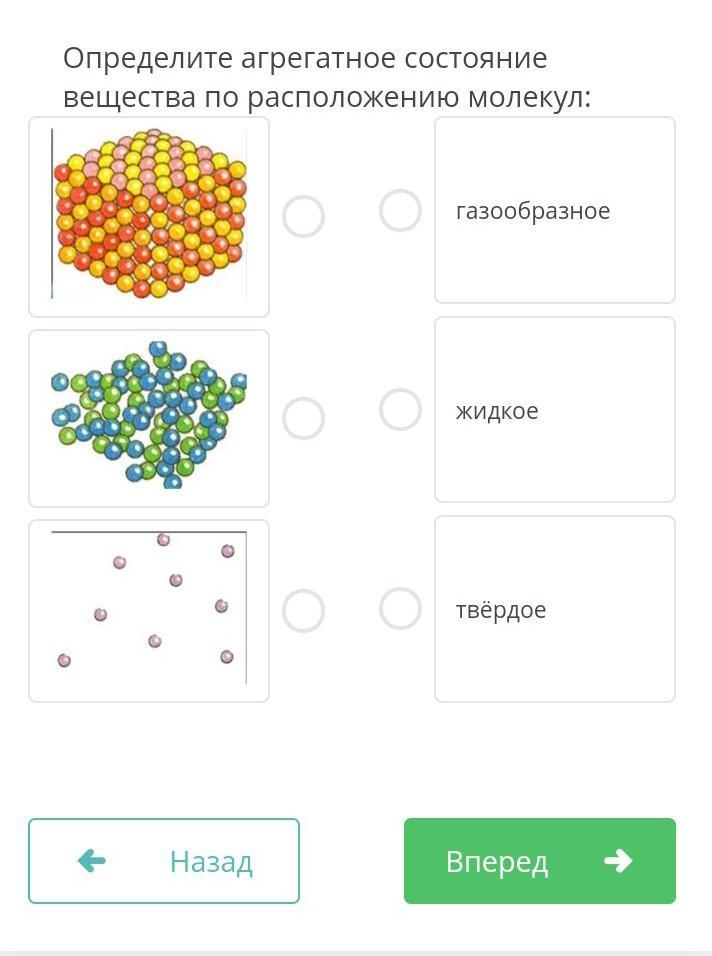Choose the connector circle for жидкое
The image size is (712, 956).
tap(400, 409)
